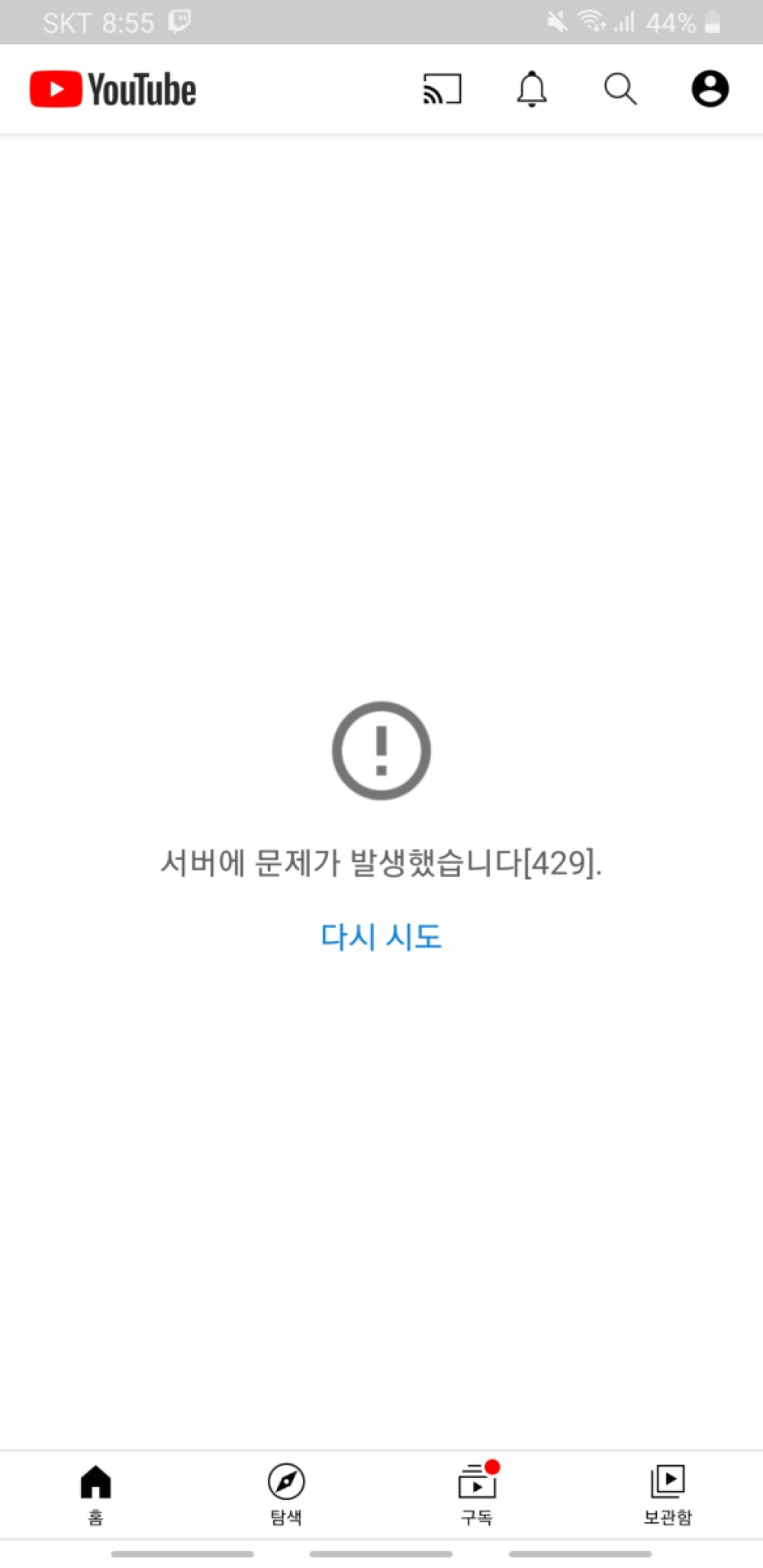763x1568 pixels.
Task: Open the account profile icon
Action: pos(710,89)
